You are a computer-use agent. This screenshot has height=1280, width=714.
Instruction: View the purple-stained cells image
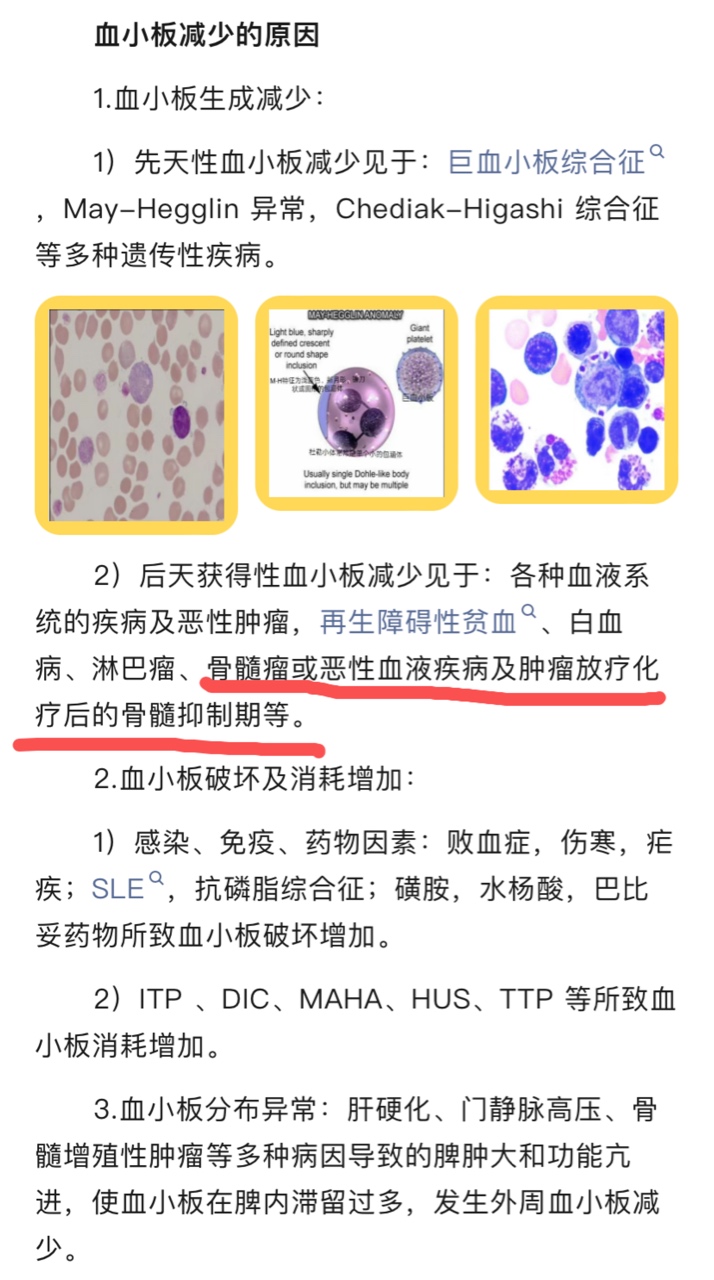point(576,400)
